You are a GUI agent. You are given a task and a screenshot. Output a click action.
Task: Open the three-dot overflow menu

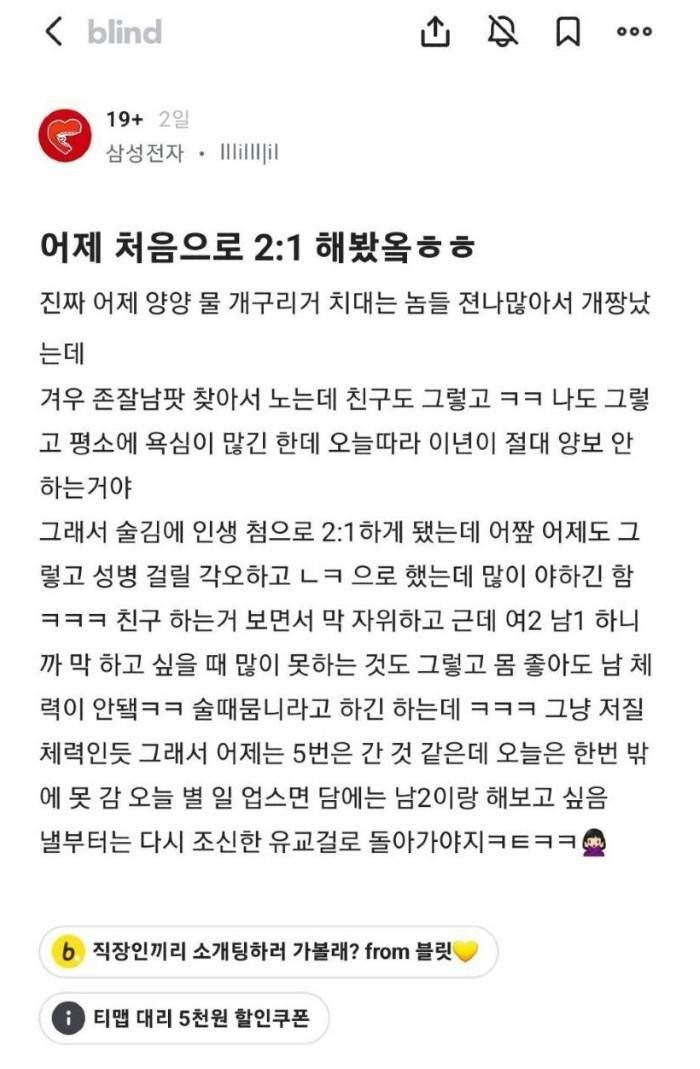coord(634,32)
